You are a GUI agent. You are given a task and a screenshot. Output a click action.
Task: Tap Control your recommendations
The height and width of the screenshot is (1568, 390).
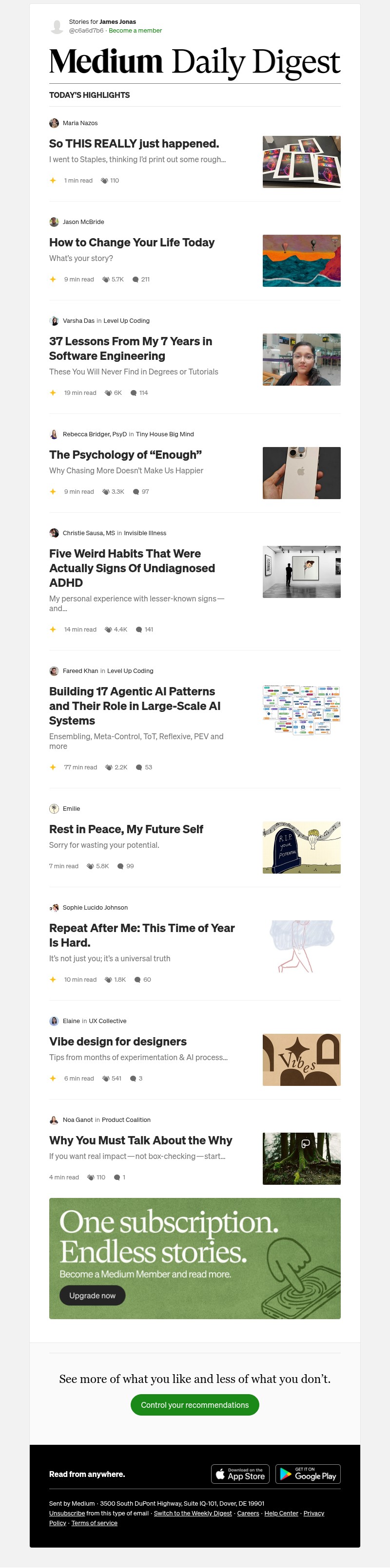pyautogui.click(x=195, y=1405)
